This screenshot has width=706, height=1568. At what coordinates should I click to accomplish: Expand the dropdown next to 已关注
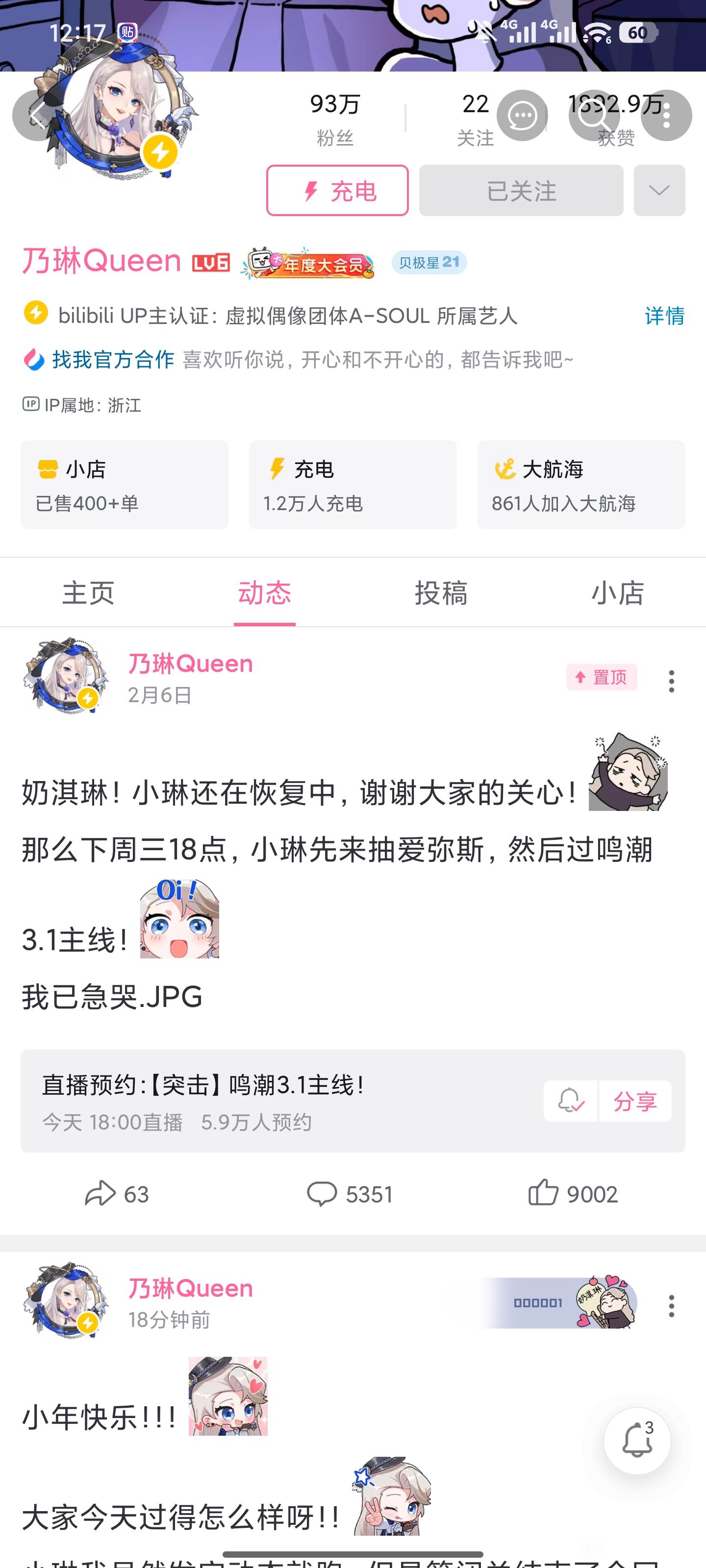pos(659,191)
